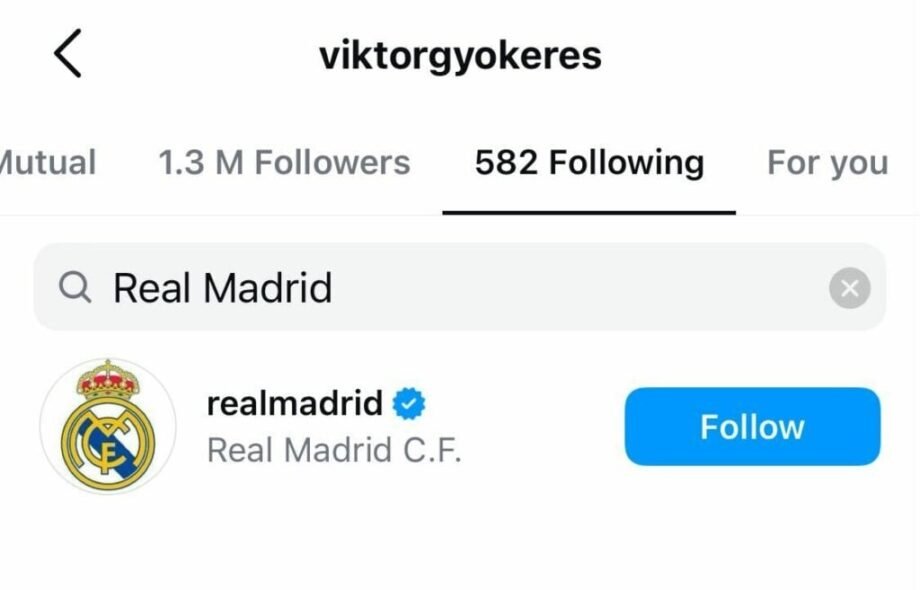Screen dimensions: 920x590
Task: Select the 582 Following tab
Action: (x=589, y=162)
